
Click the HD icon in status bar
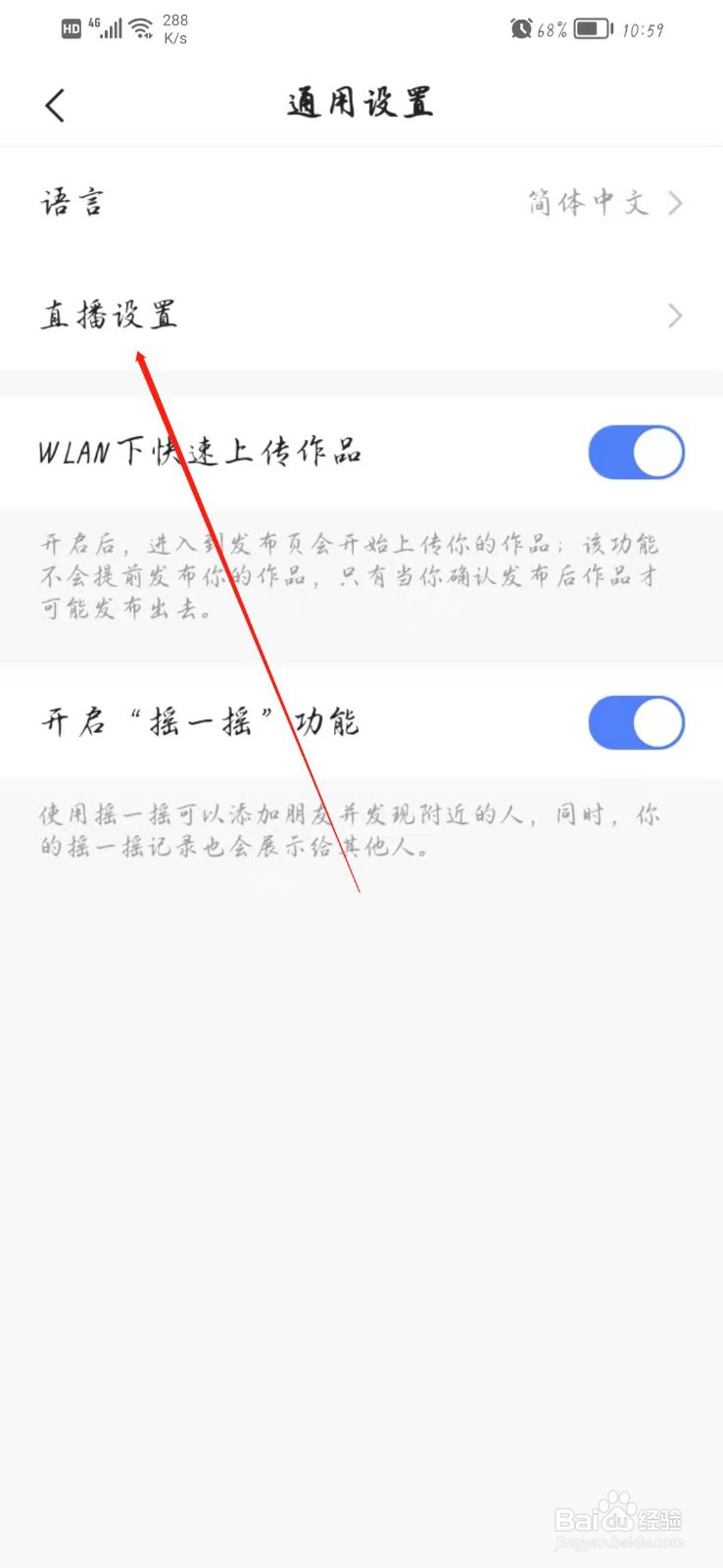pyautogui.click(x=70, y=29)
